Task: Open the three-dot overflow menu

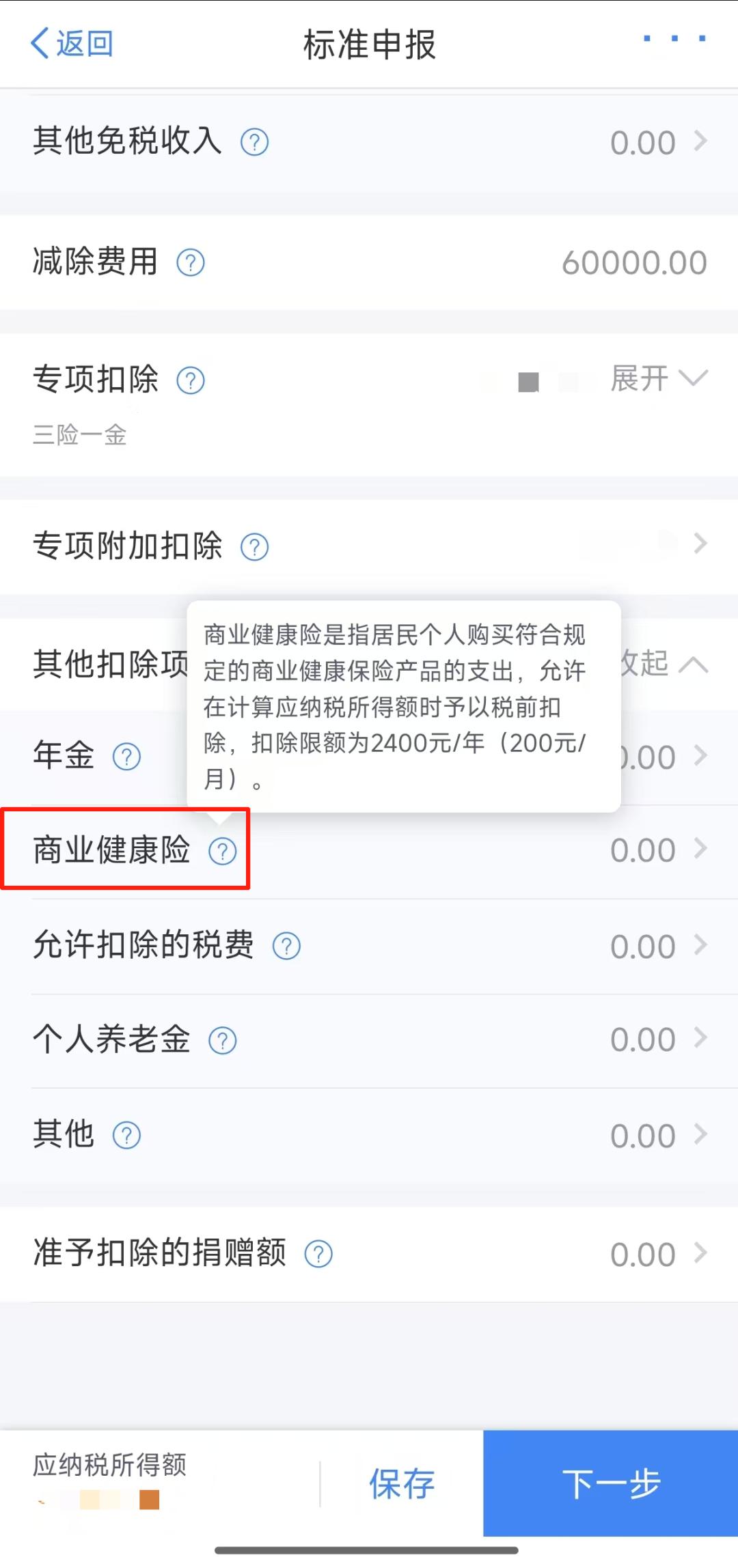Action: click(x=674, y=39)
